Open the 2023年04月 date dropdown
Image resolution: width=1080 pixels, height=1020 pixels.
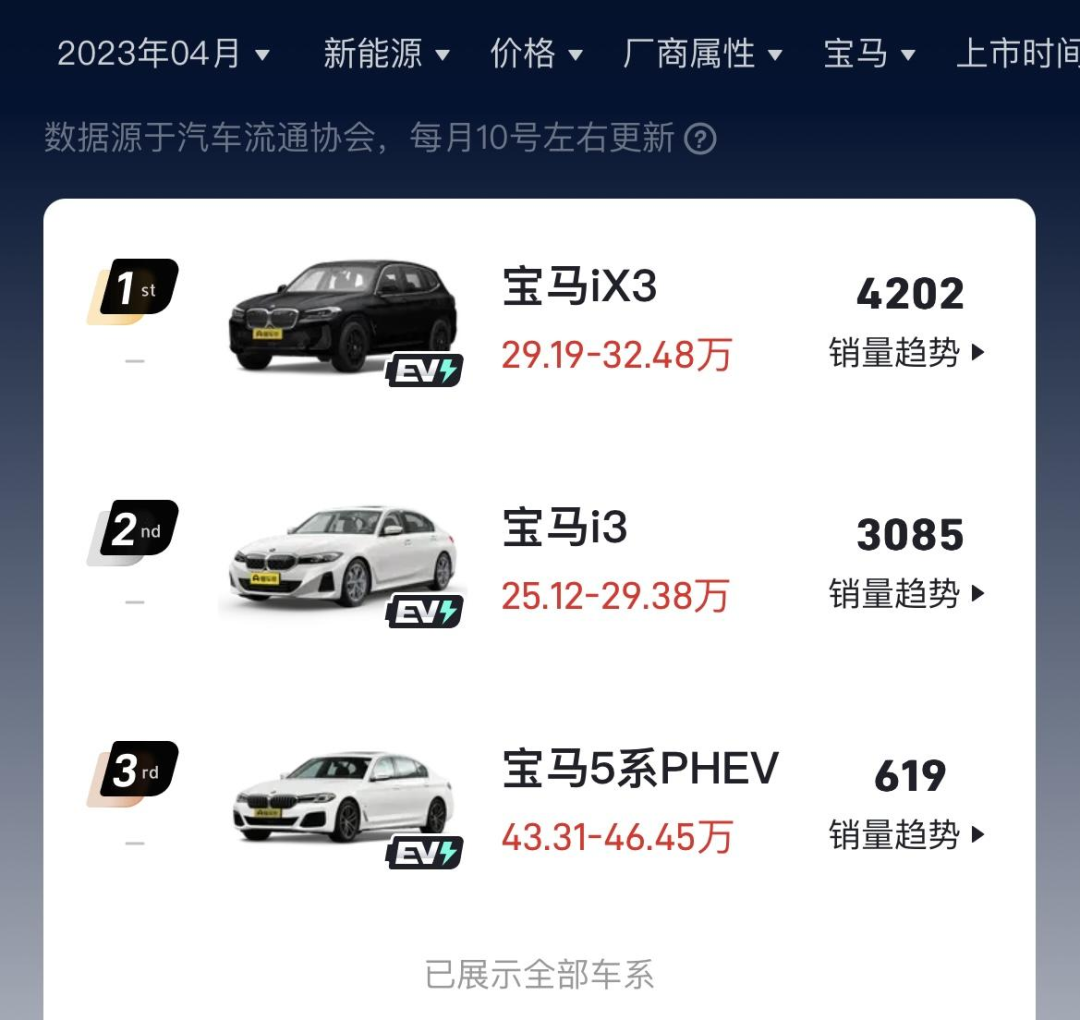(x=163, y=54)
